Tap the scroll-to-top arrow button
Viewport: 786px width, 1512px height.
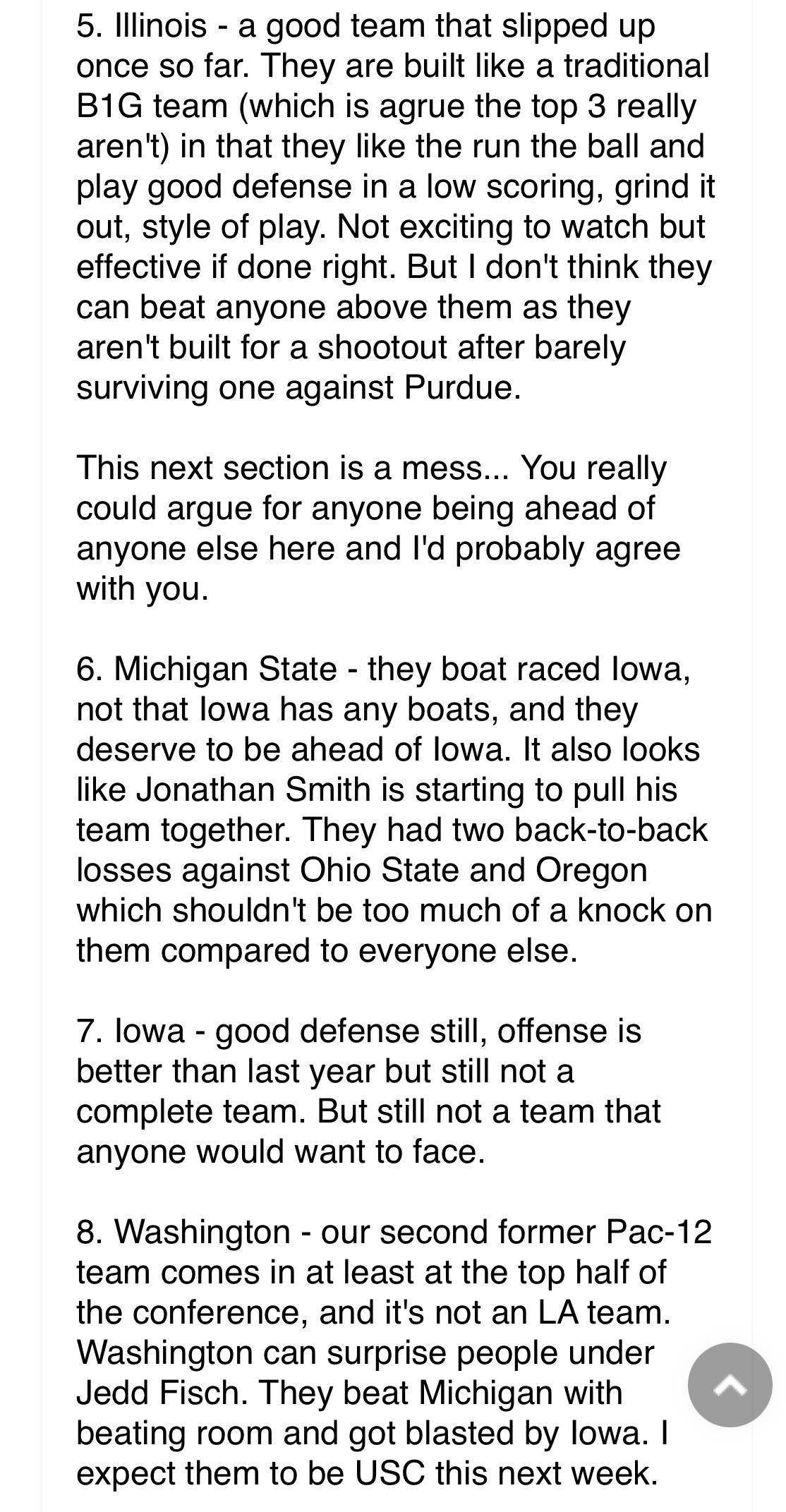(730, 1385)
